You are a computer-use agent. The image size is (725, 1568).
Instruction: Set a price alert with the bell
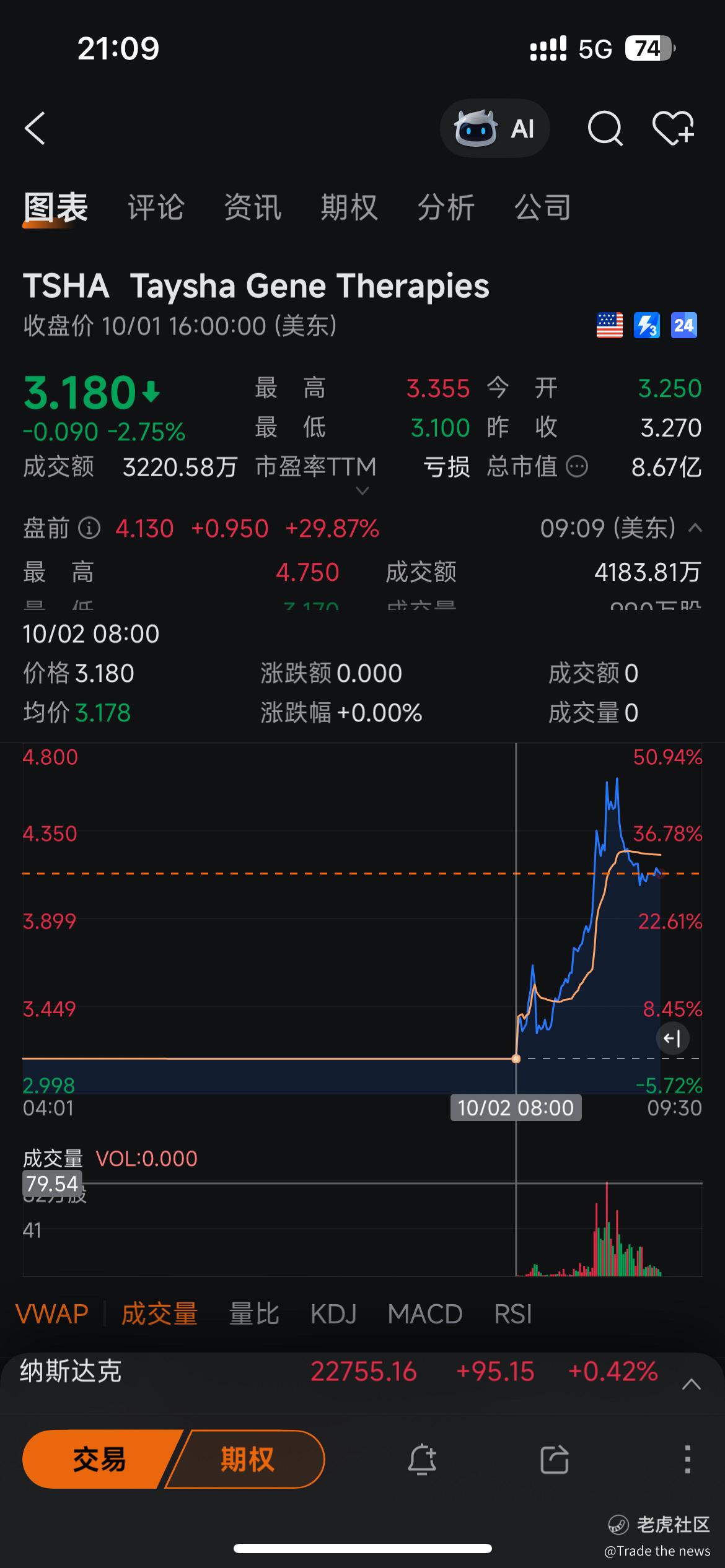tap(422, 1459)
